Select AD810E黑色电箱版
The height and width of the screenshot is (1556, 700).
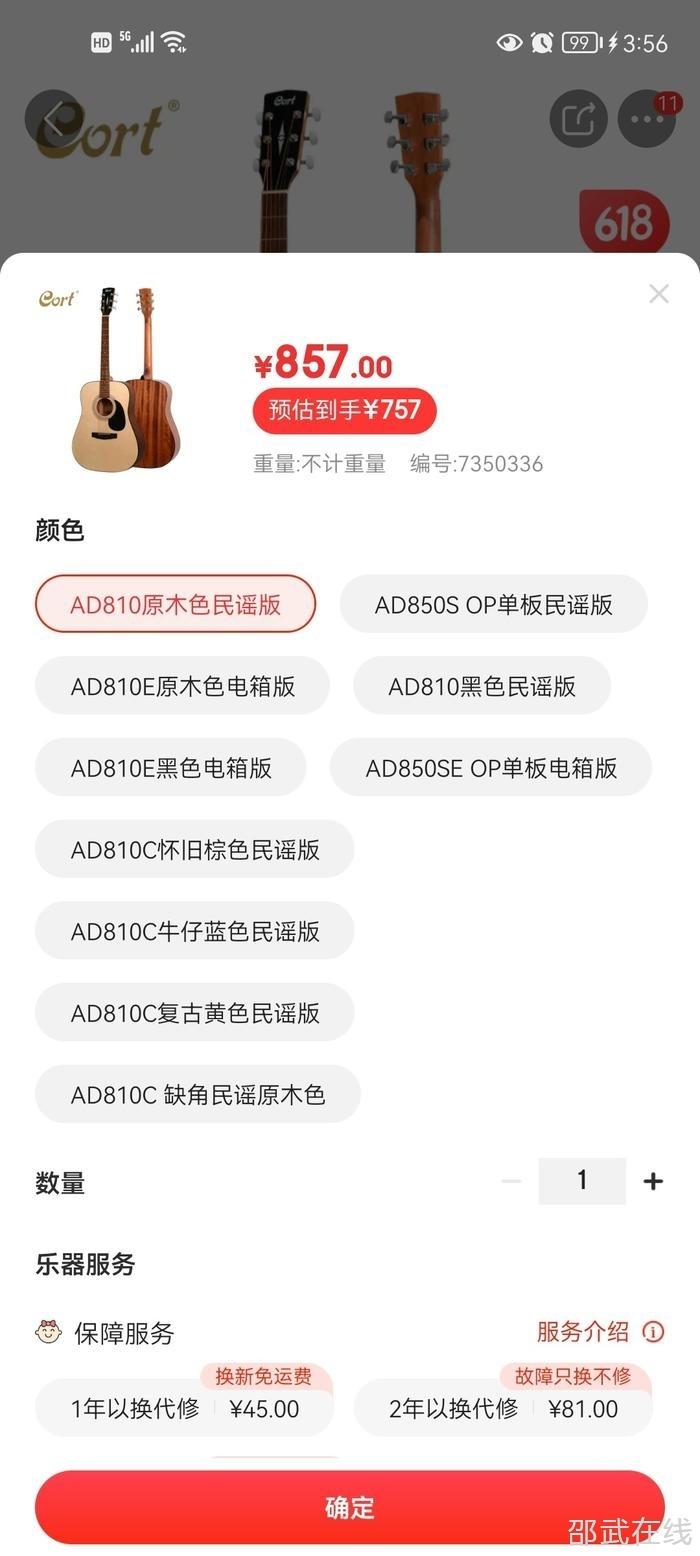[x=170, y=768]
